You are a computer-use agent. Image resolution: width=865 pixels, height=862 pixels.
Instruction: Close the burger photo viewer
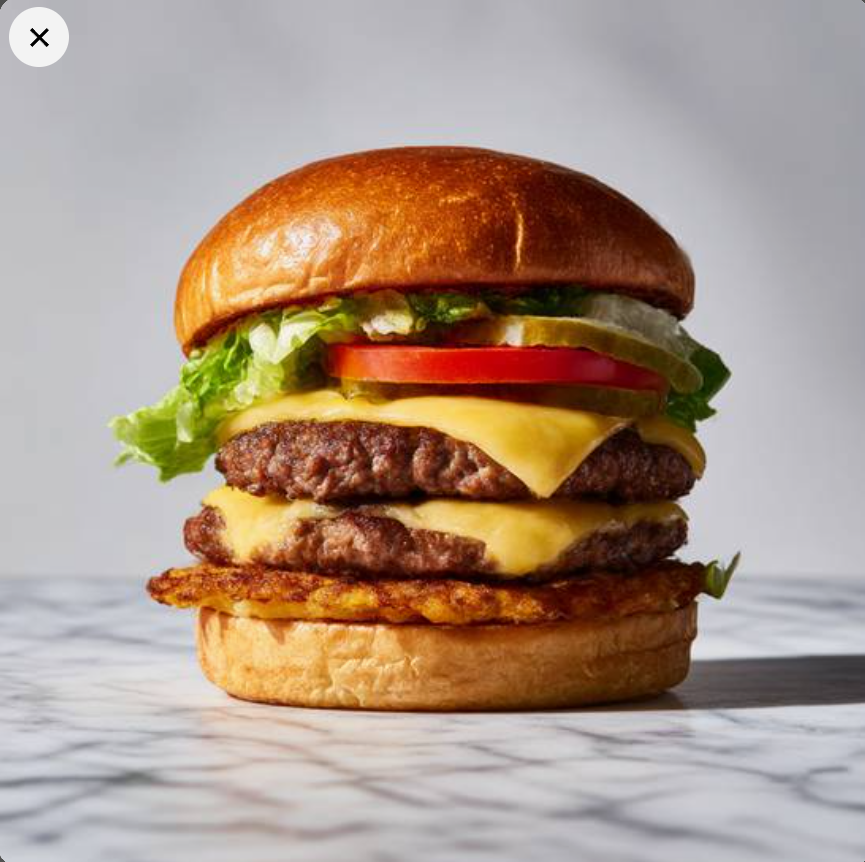pyautogui.click(x=39, y=37)
